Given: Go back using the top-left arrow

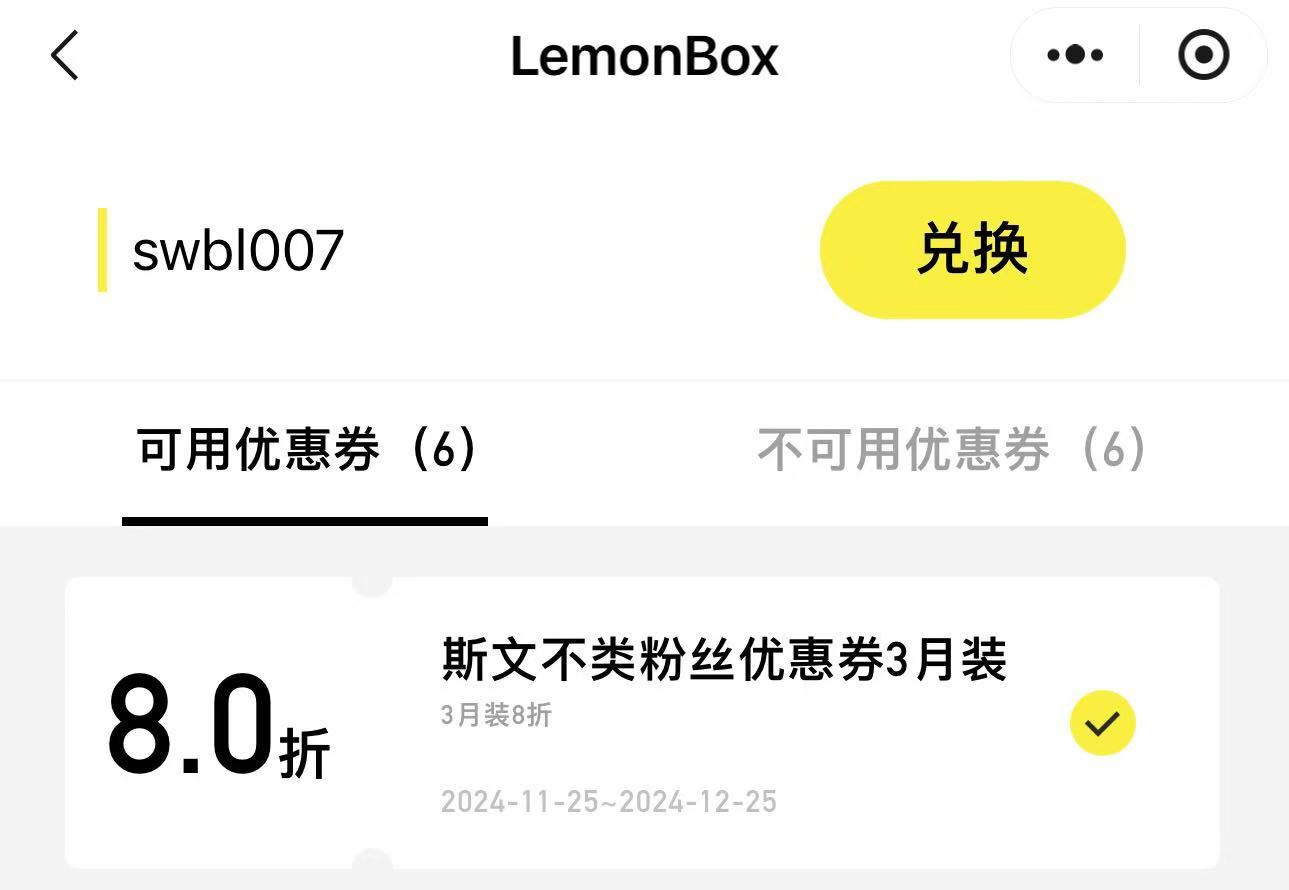Looking at the screenshot, I should [x=65, y=55].
